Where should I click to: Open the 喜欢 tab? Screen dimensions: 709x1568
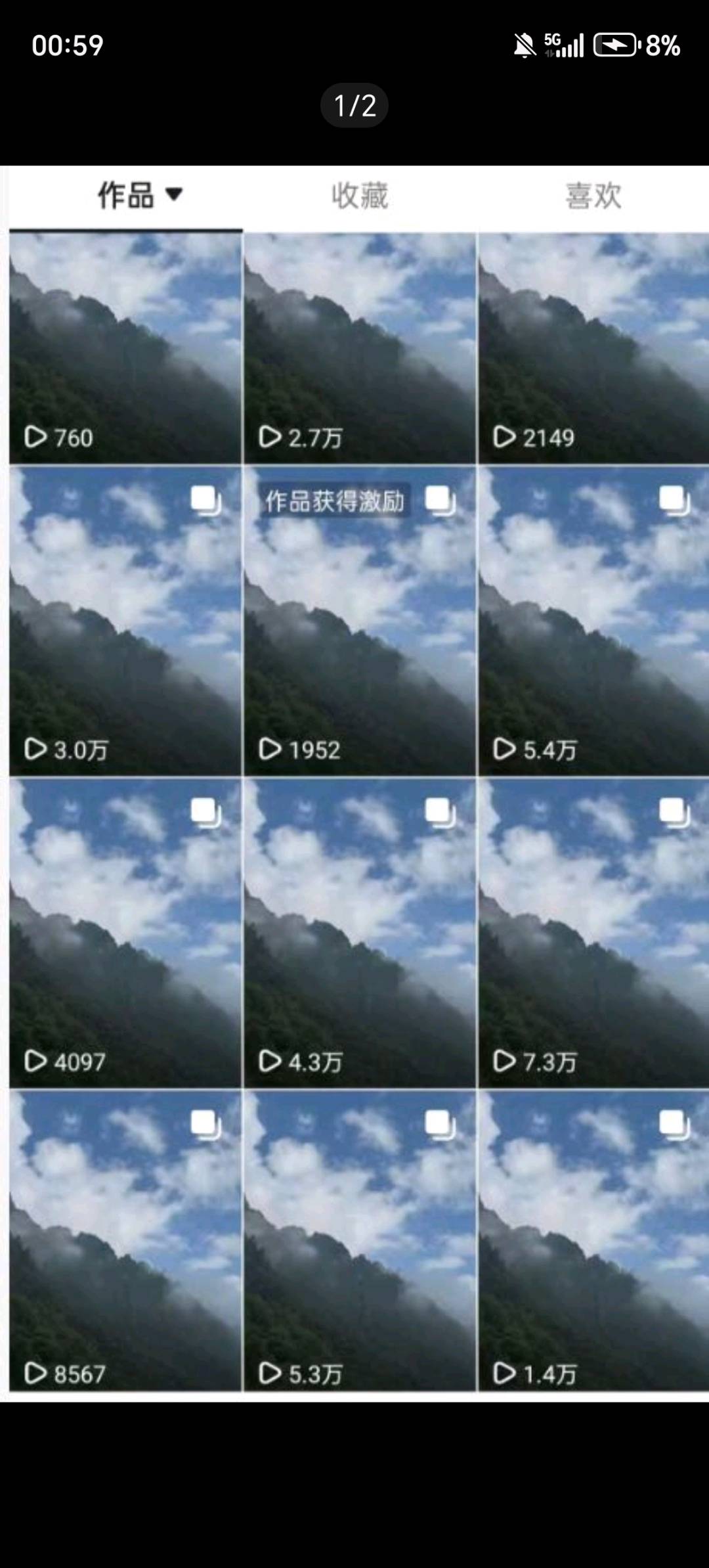(593, 194)
